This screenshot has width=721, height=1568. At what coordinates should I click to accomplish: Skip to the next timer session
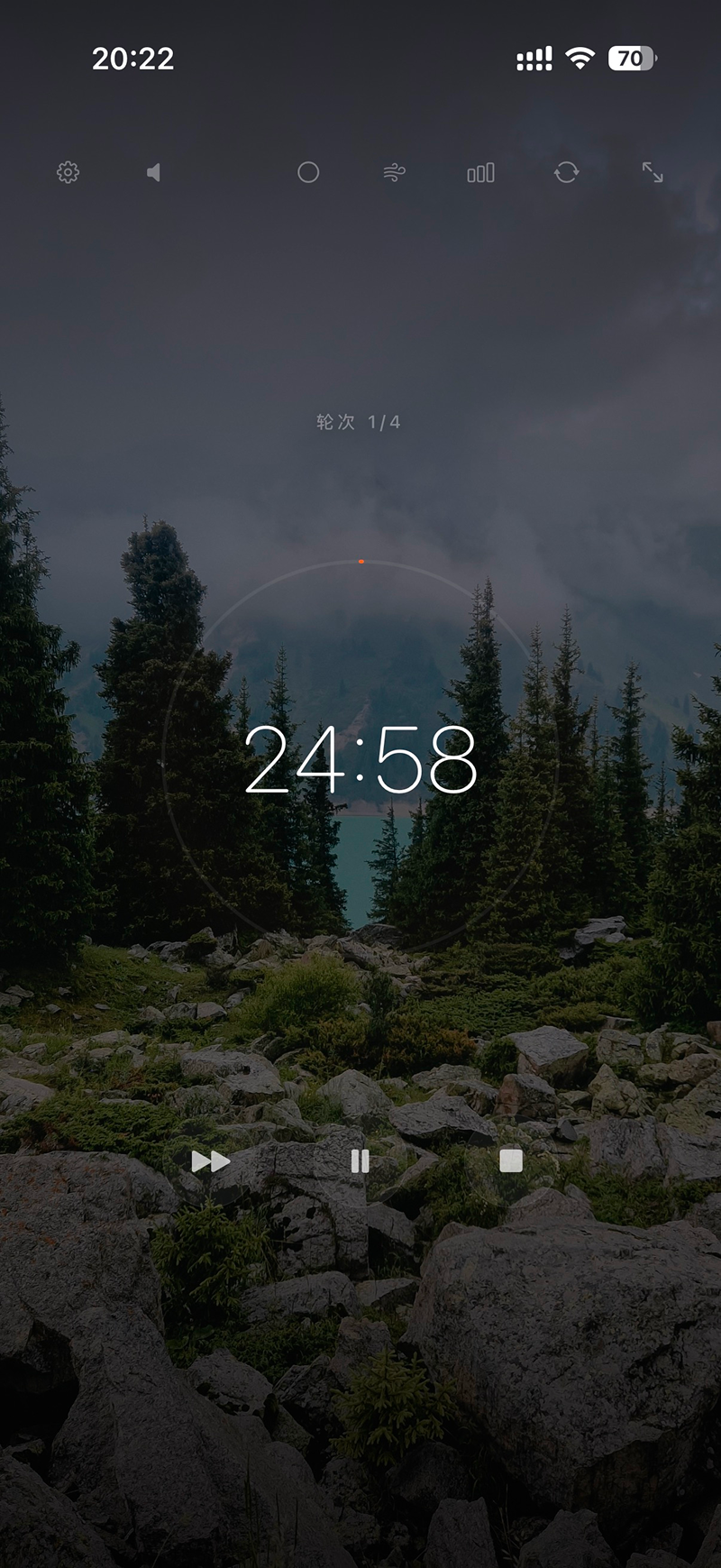(208, 1162)
